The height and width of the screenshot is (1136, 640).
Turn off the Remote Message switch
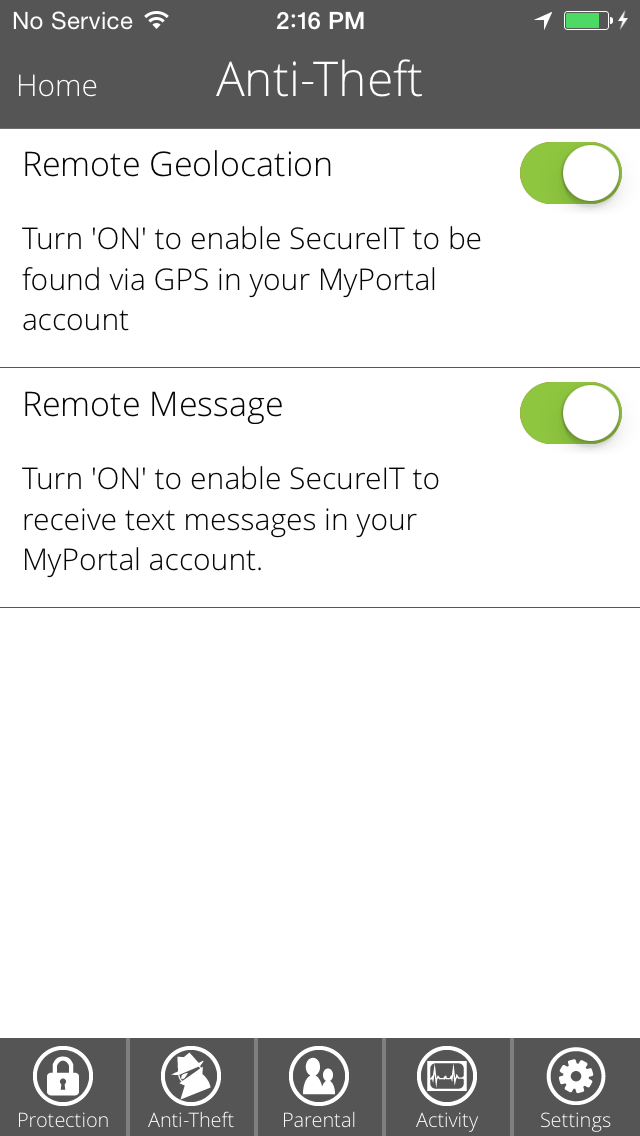point(570,413)
